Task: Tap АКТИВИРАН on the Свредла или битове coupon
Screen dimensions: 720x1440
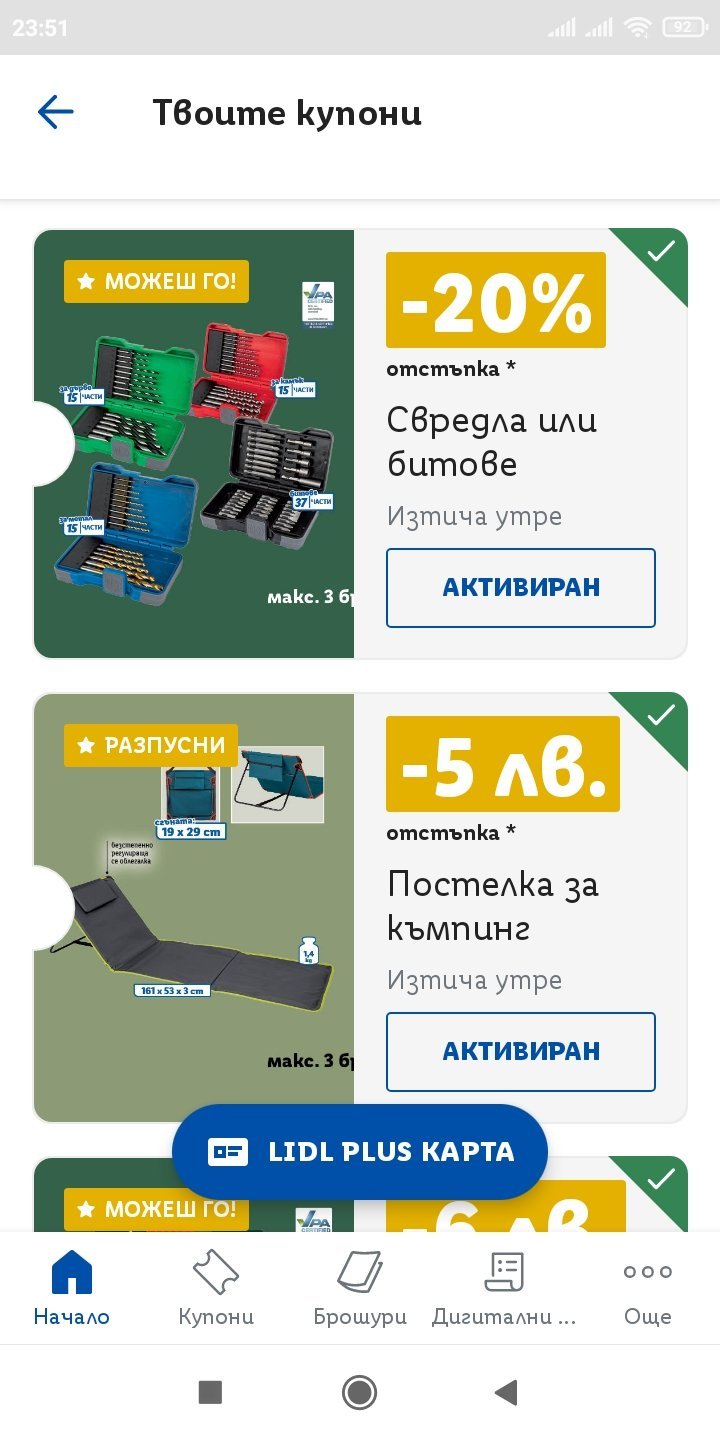Action: pos(521,588)
